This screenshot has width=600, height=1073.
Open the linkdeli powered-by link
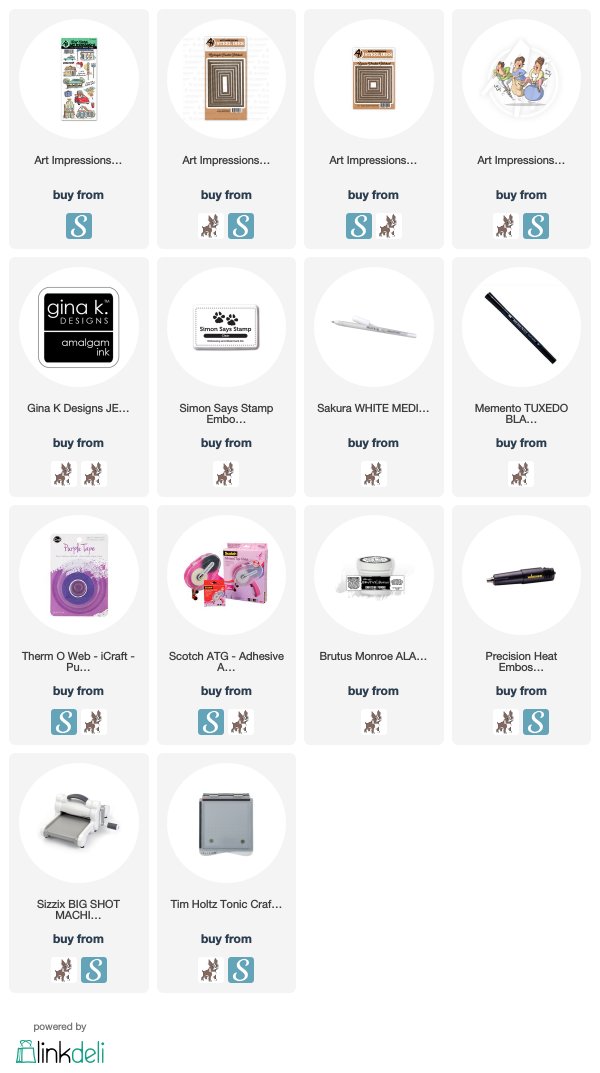coord(60,1045)
